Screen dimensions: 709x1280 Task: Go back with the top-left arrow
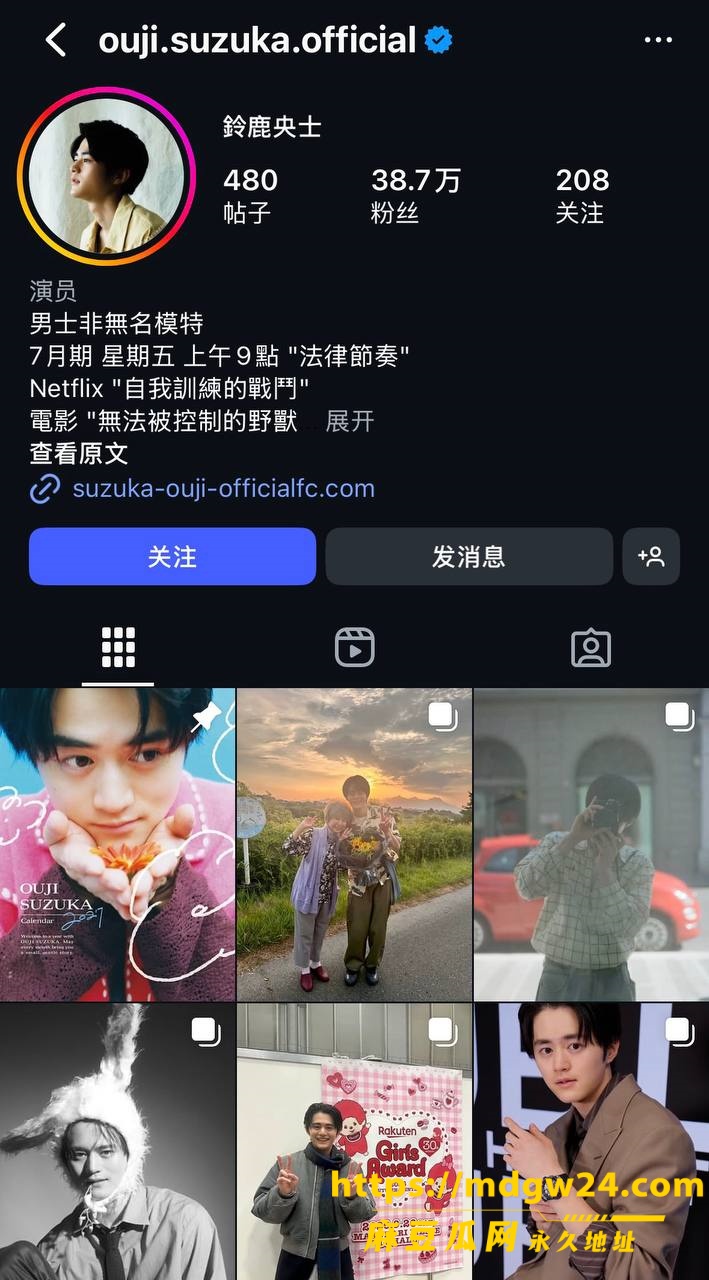click(56, 41)
